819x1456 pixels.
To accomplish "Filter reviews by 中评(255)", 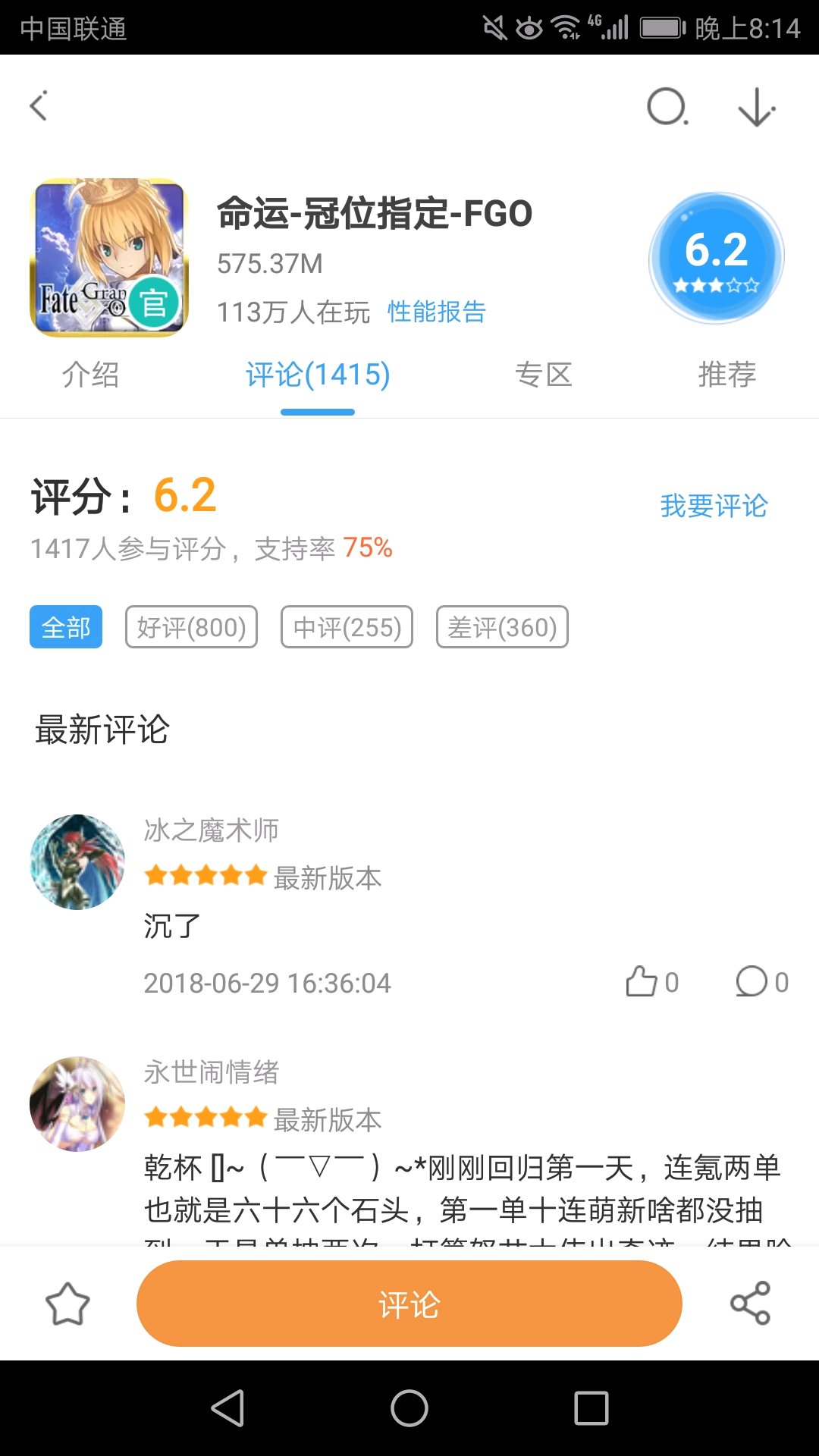I will click(x=347, y=627).
